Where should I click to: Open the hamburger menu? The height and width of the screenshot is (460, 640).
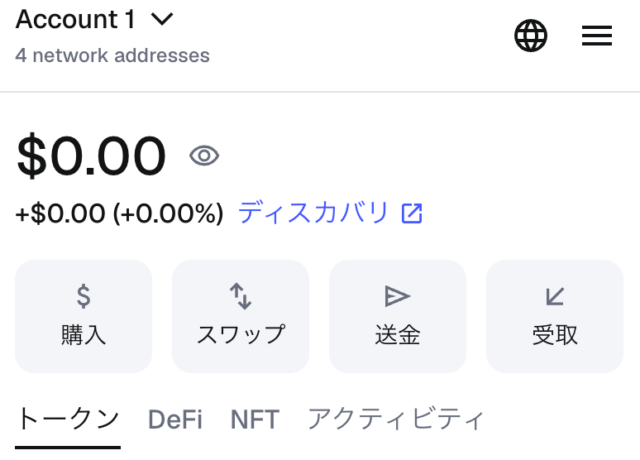coord(597,36)
